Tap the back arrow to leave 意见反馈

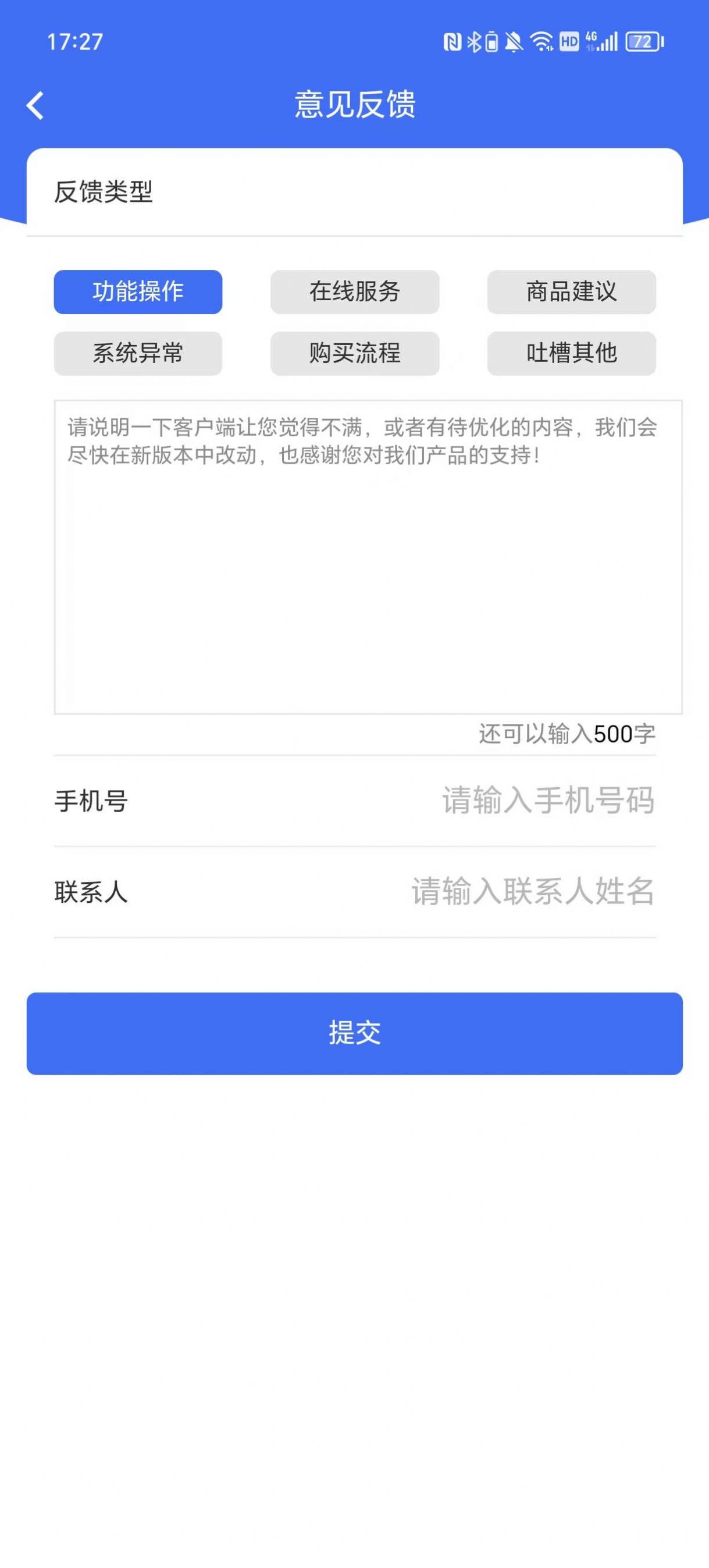click(35, 105)
